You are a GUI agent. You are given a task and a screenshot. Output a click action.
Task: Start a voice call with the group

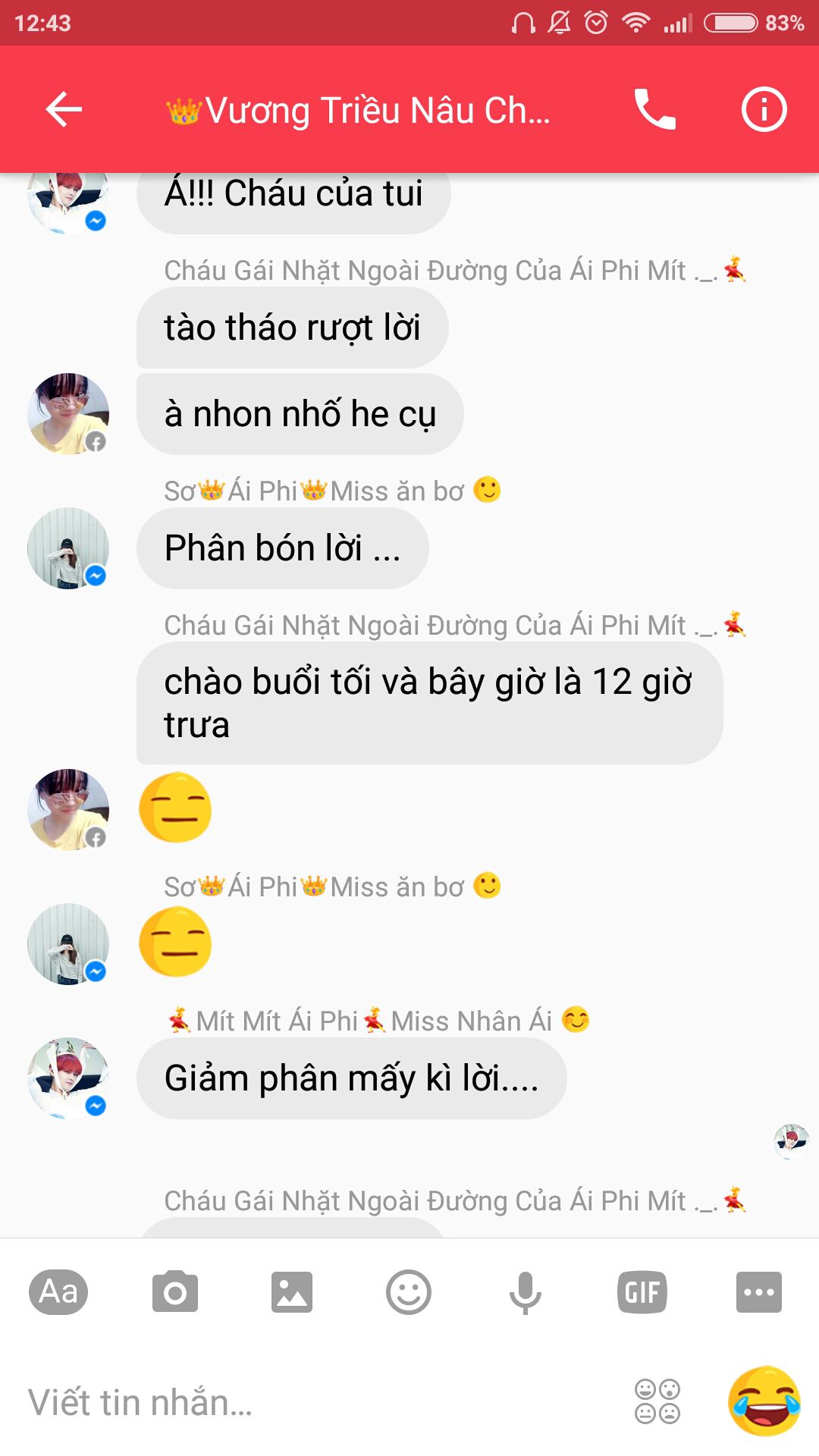point(654,109)
